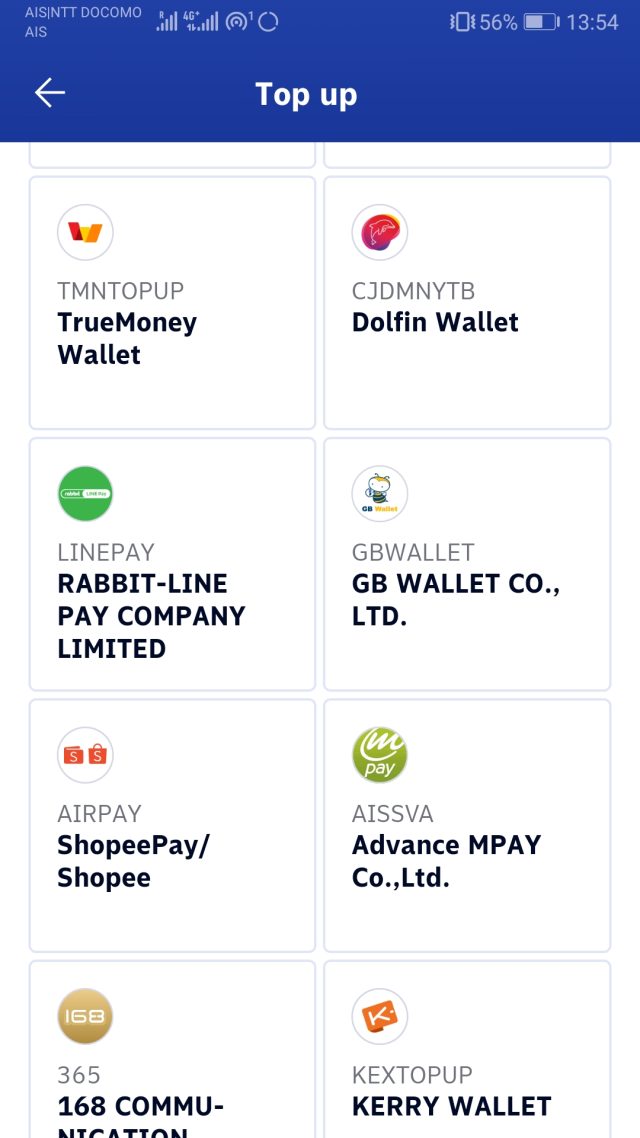Open Kerry Wallet top up
This screenshot has width=640, height=1138.
pyautogui.click(x=467, y=1050)
